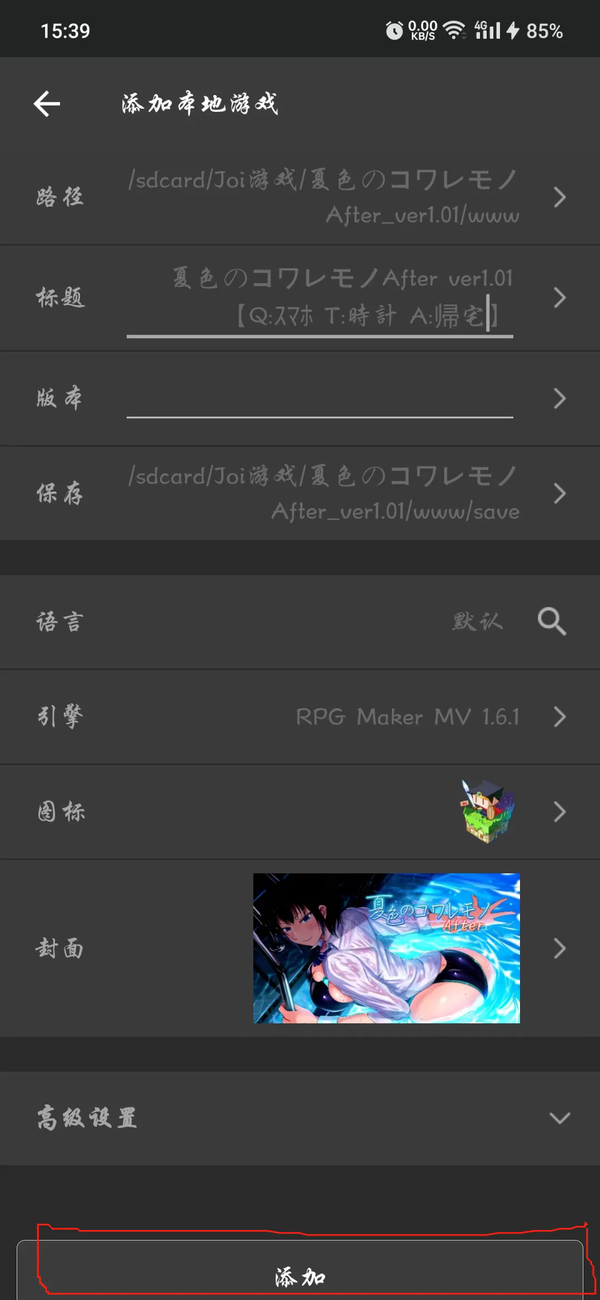The image size is (600, 1300).
Task: Tap the empty 版本 version field
Action: pos(320,398)
